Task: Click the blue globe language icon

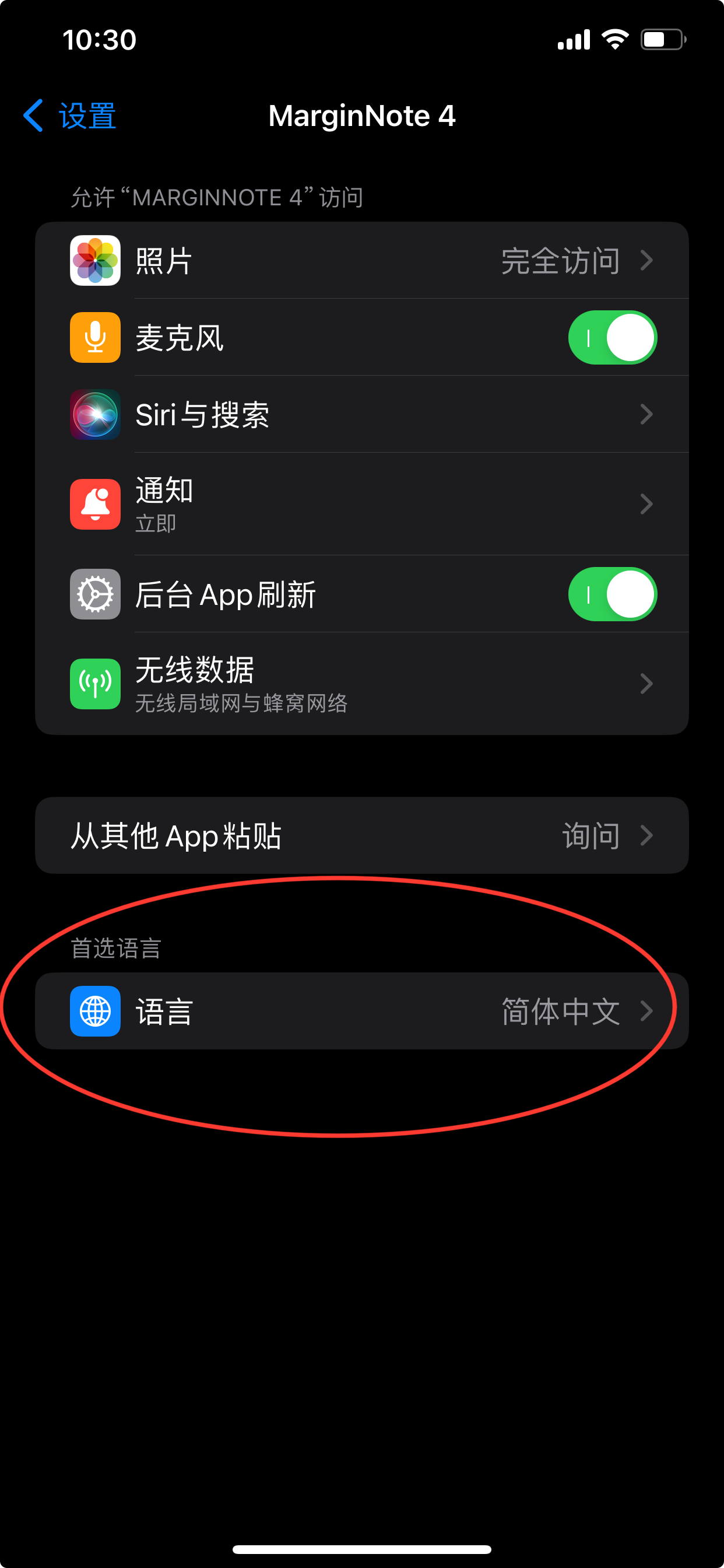Action: pyautogui.click(x=95, y=1010)
